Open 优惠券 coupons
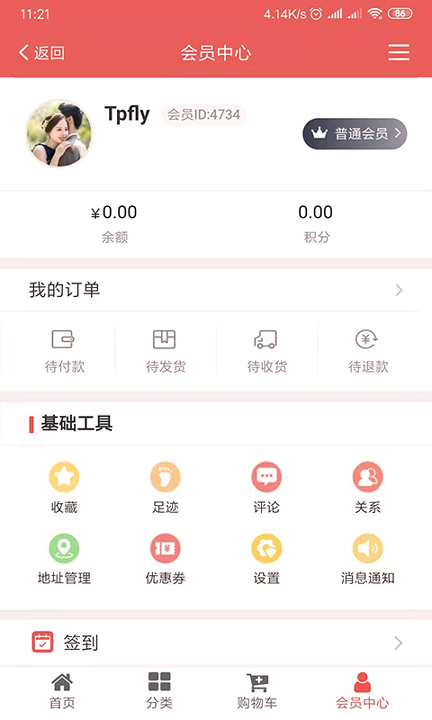432x720 pixels. coord(165,559)
